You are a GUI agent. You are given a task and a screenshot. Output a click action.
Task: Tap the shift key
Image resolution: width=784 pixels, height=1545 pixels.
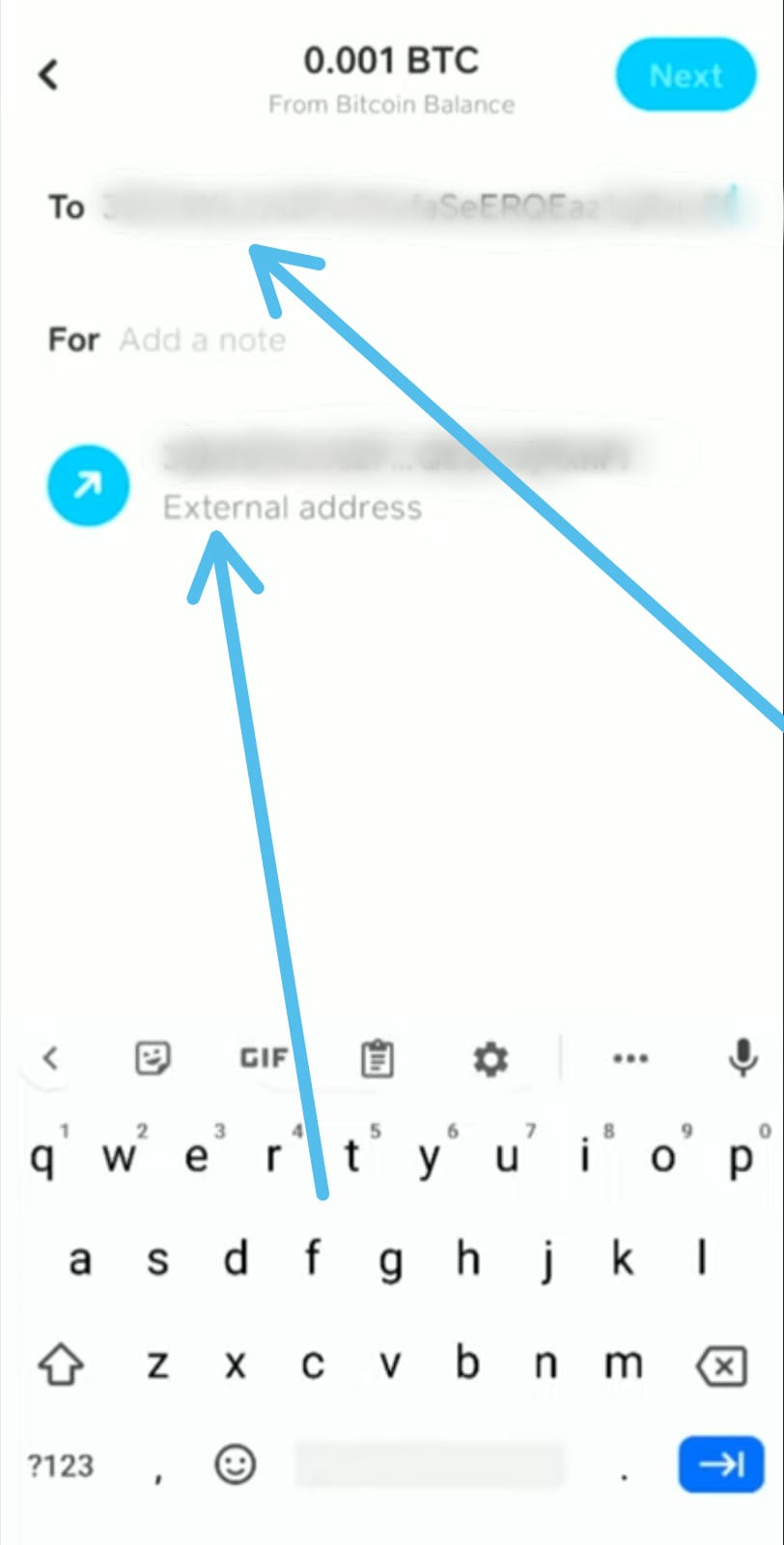pyautogui.click(x=60, y=1364)
